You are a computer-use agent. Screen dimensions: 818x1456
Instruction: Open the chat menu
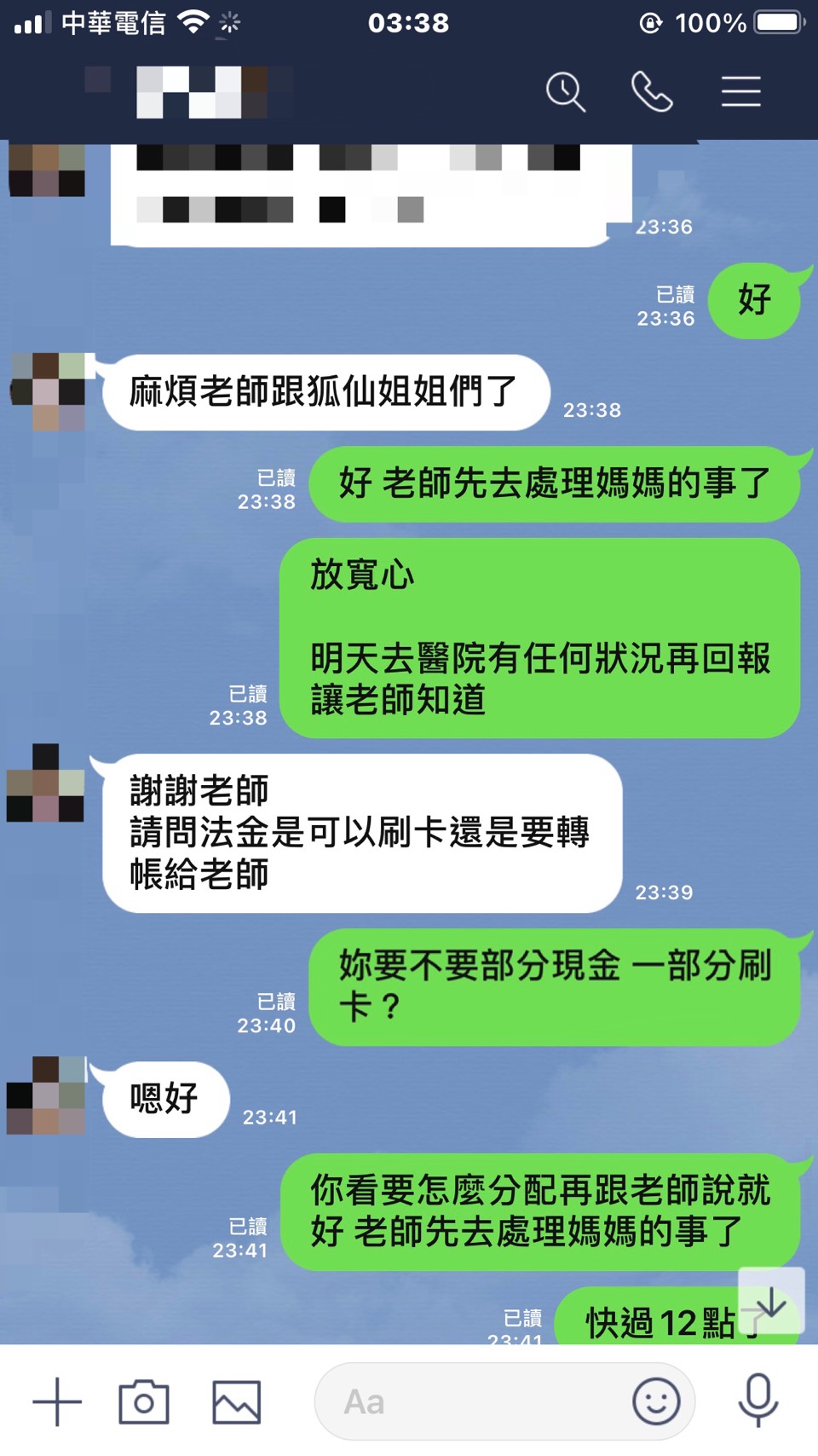pos(740,91)
